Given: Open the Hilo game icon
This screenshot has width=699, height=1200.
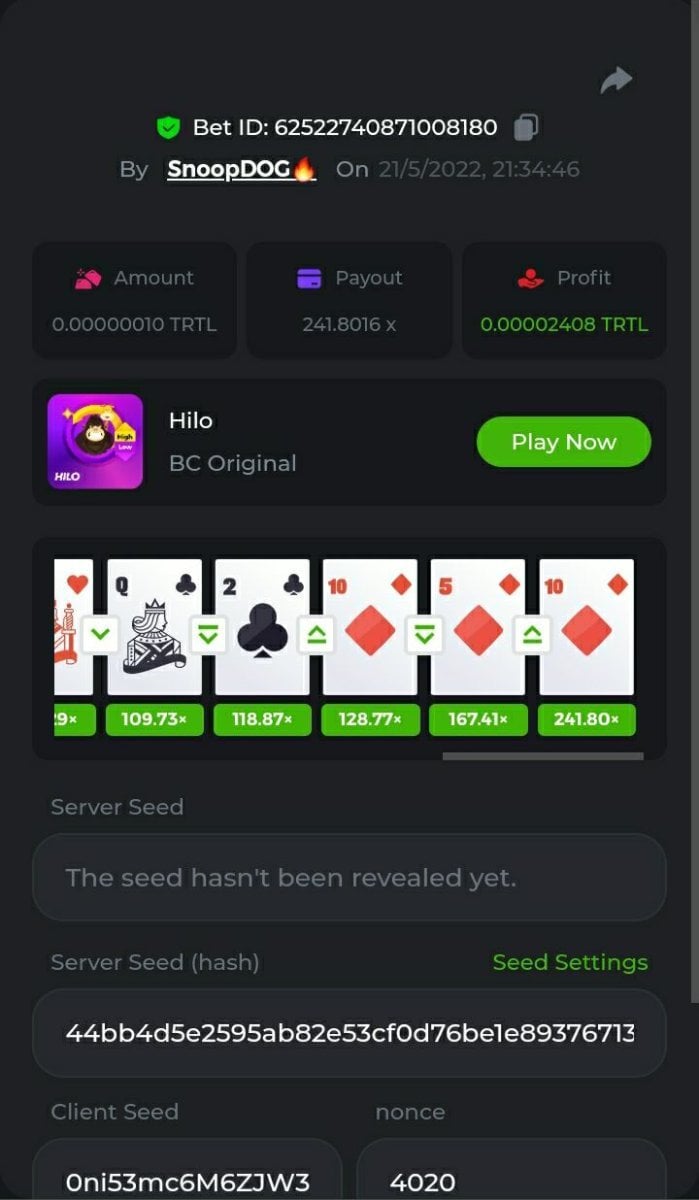Looking at the screenshot, I should click(x=95, y=442).
